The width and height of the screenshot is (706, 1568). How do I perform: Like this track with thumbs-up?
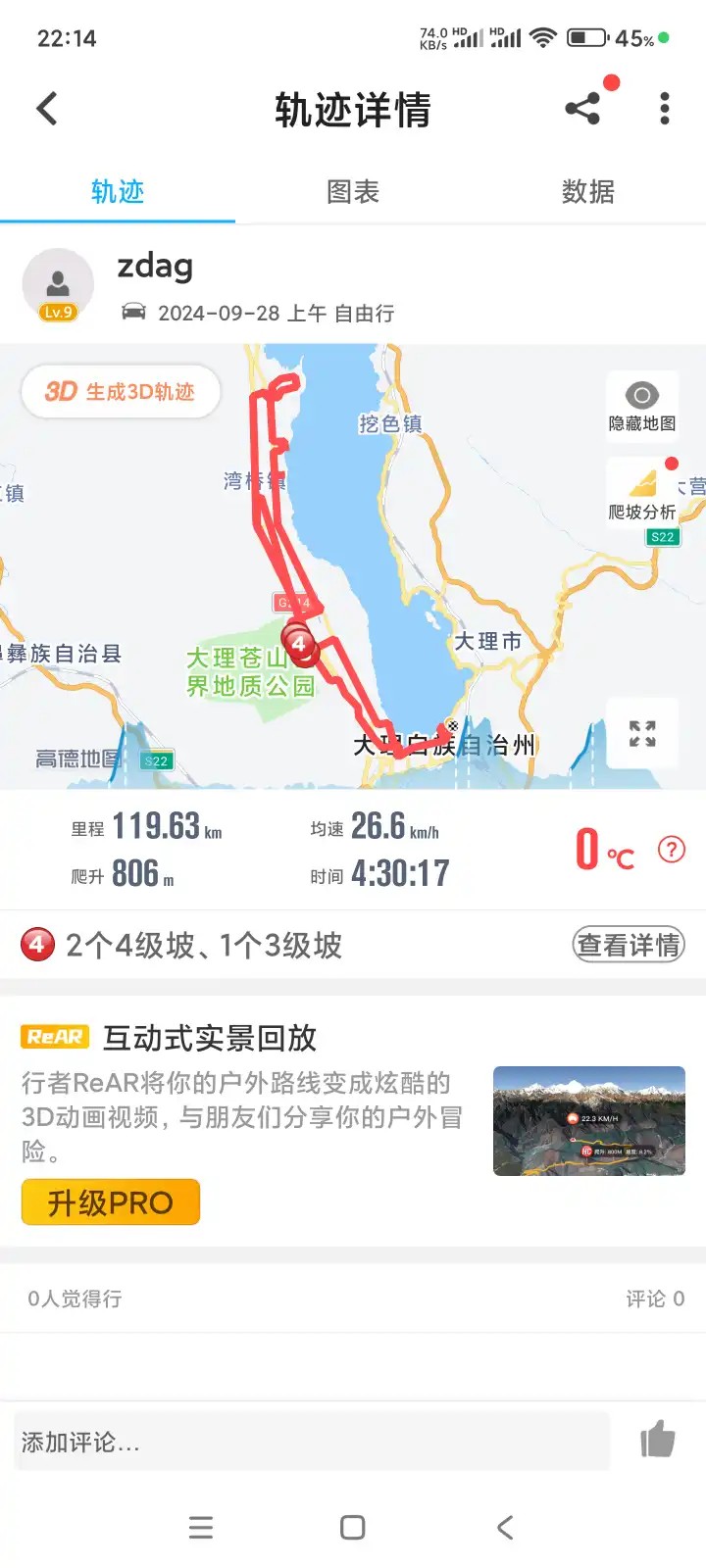click(657, 1440)
